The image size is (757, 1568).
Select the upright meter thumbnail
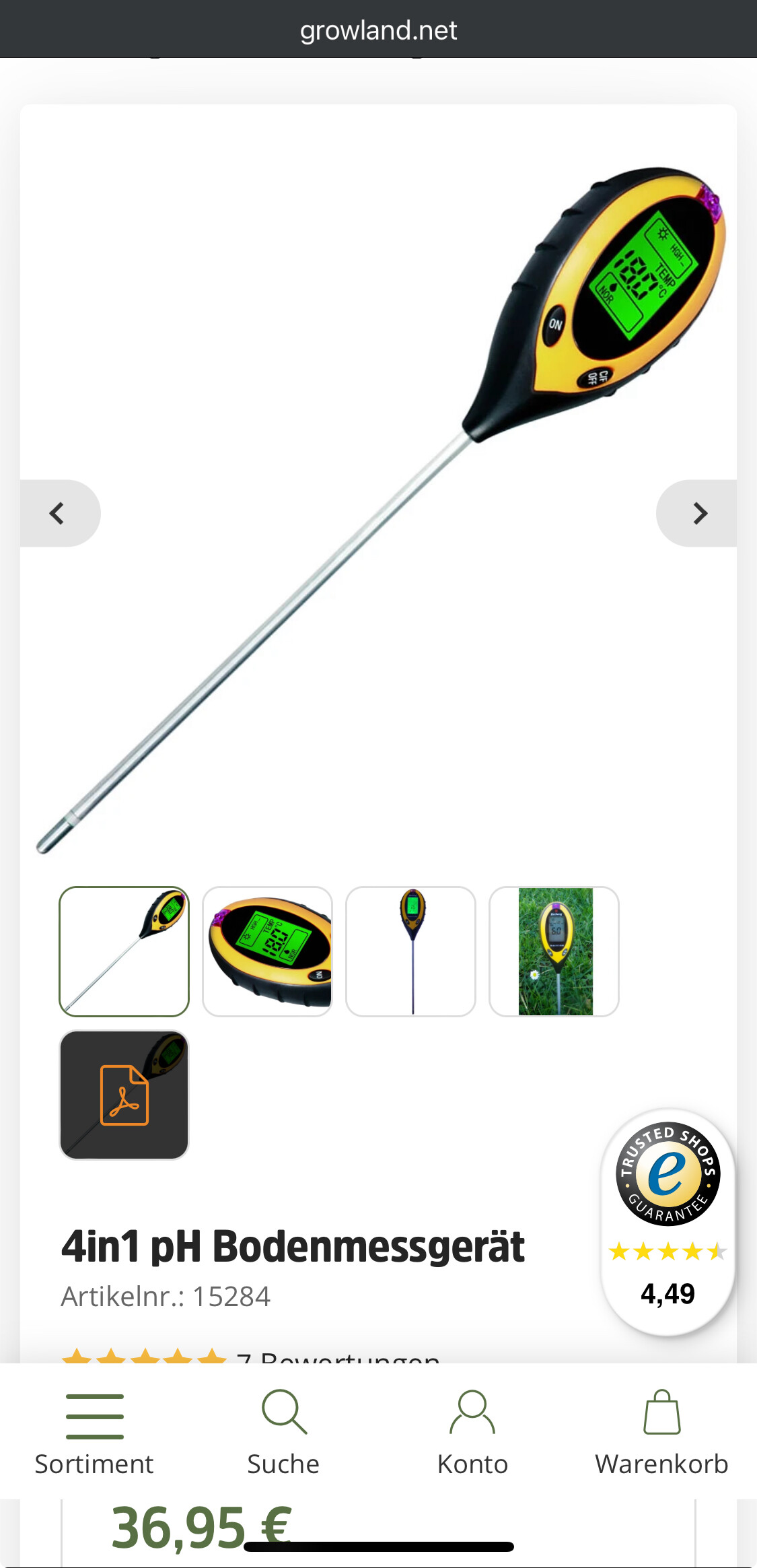pyautogui.click(x=411, y=951)
